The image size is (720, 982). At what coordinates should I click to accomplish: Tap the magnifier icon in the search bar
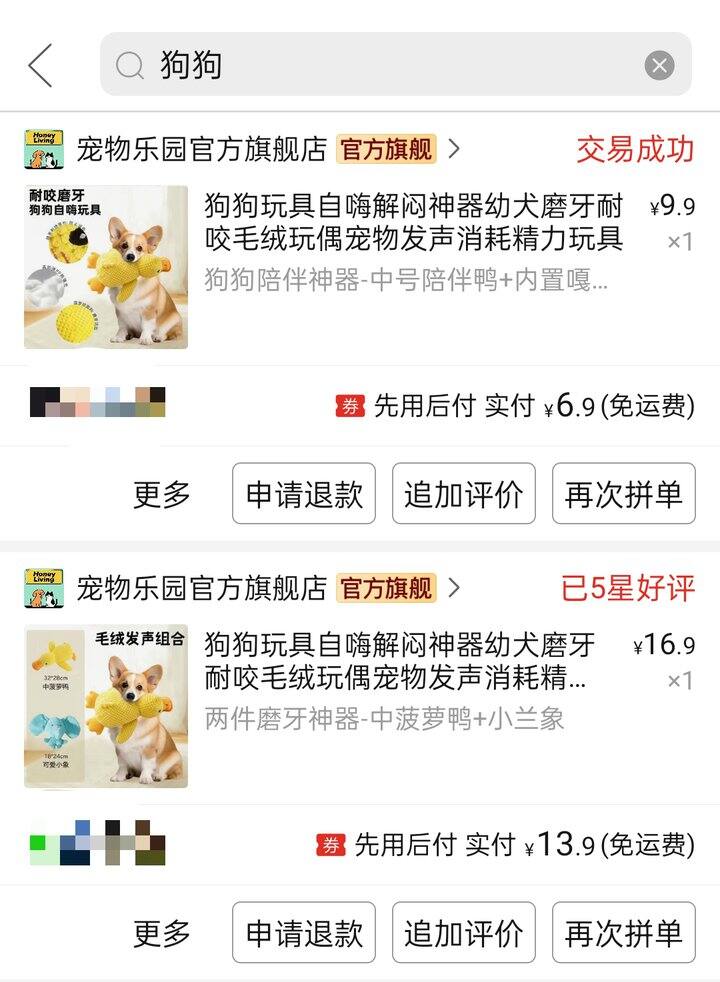click(x=127, y=64)
